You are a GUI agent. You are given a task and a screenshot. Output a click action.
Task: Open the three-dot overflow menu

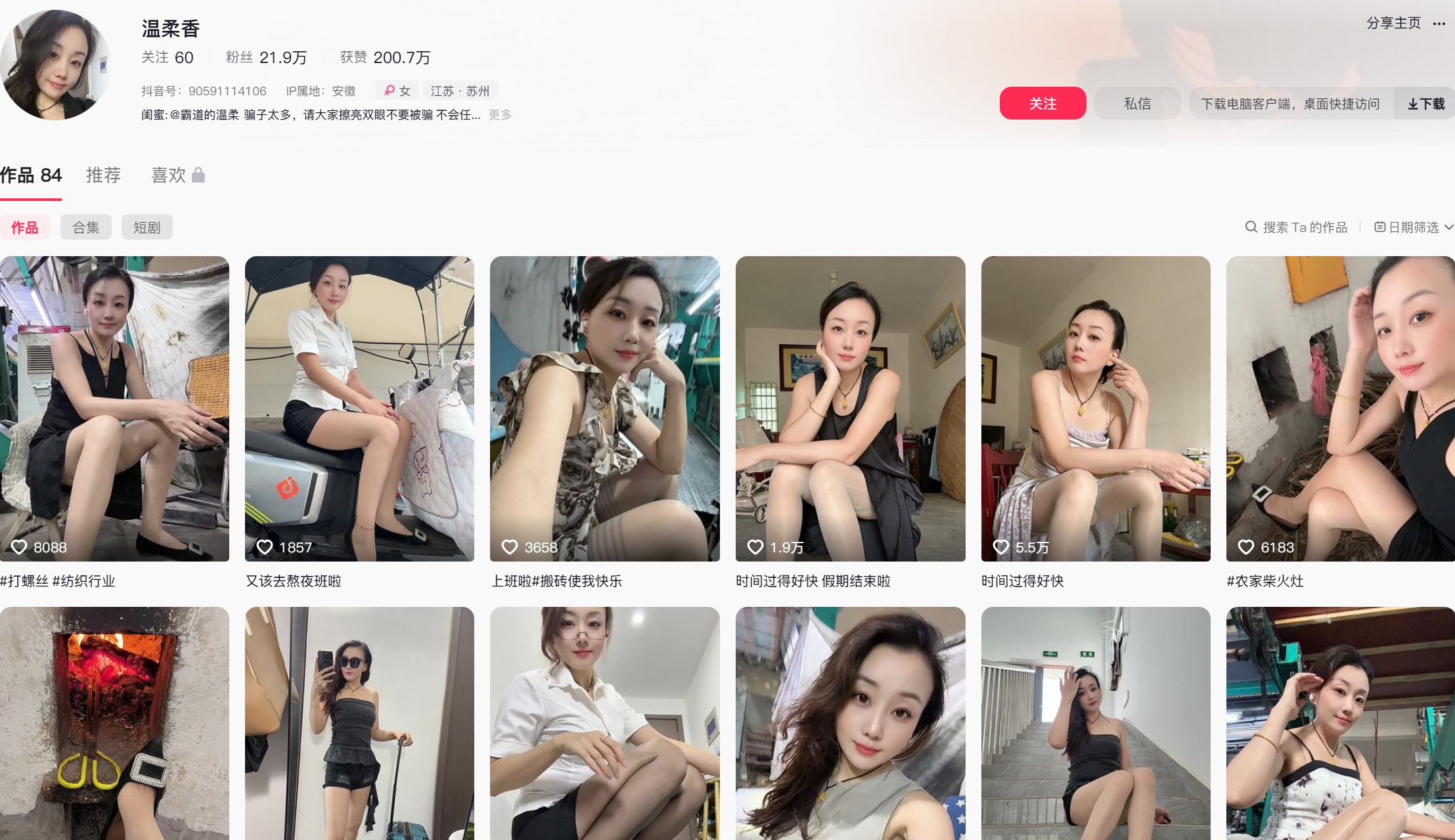[1439, 24]
